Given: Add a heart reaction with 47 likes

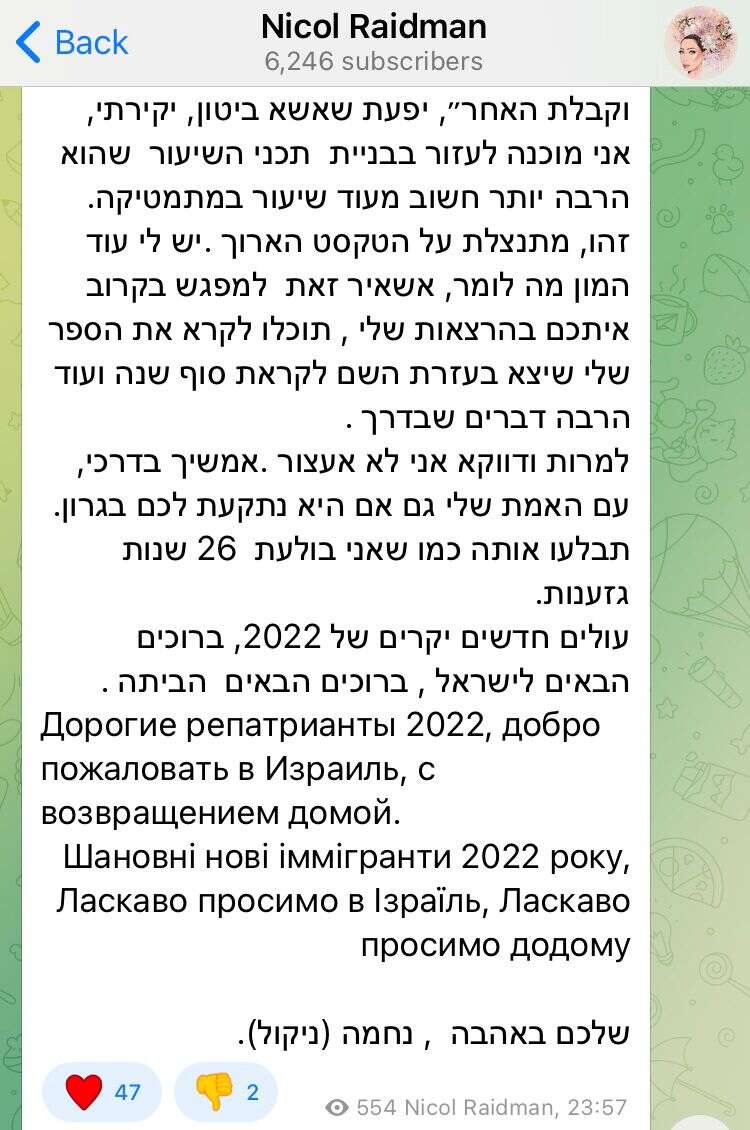Looking at the screenshot, I should 102,1091.
